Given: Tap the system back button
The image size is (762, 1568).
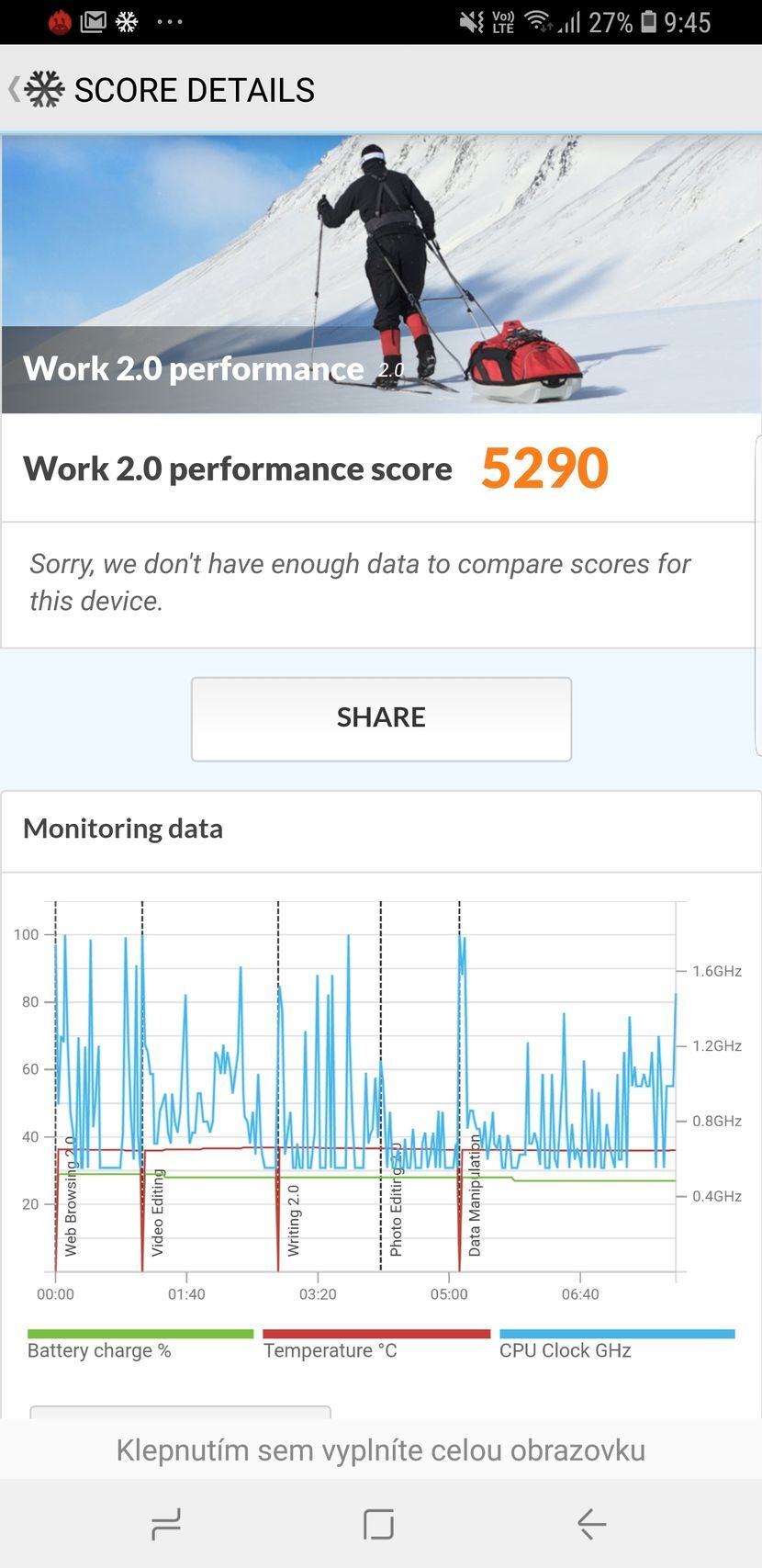Looking at the screenshot, I should click(x=592, y=1525).
